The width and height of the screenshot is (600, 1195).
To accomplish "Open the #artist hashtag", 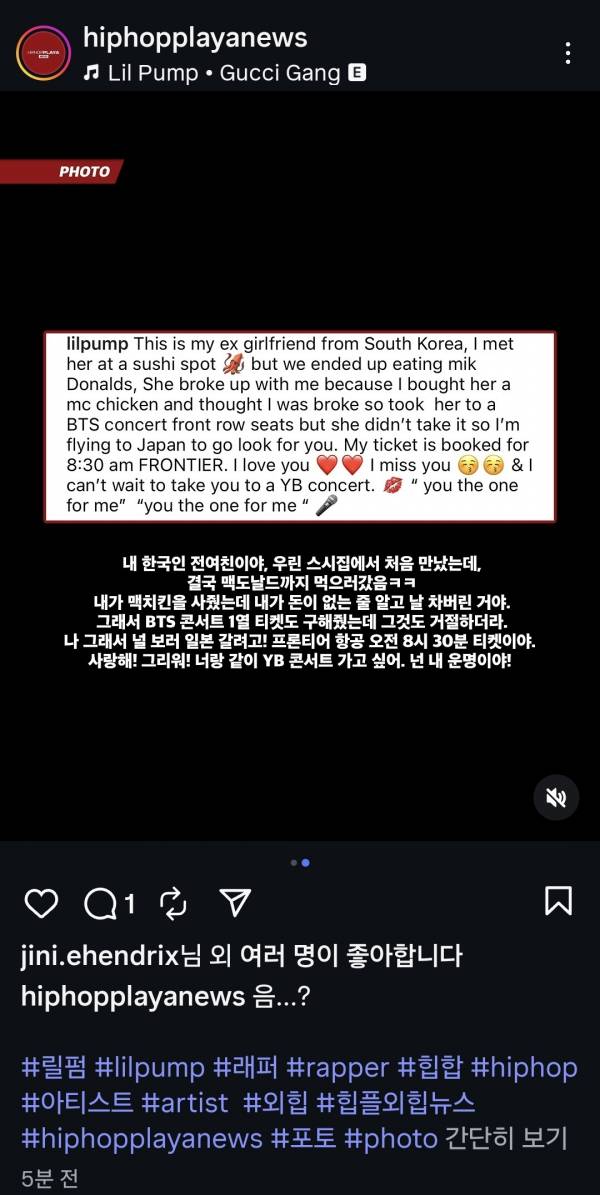I will (x=184, y=1103).
